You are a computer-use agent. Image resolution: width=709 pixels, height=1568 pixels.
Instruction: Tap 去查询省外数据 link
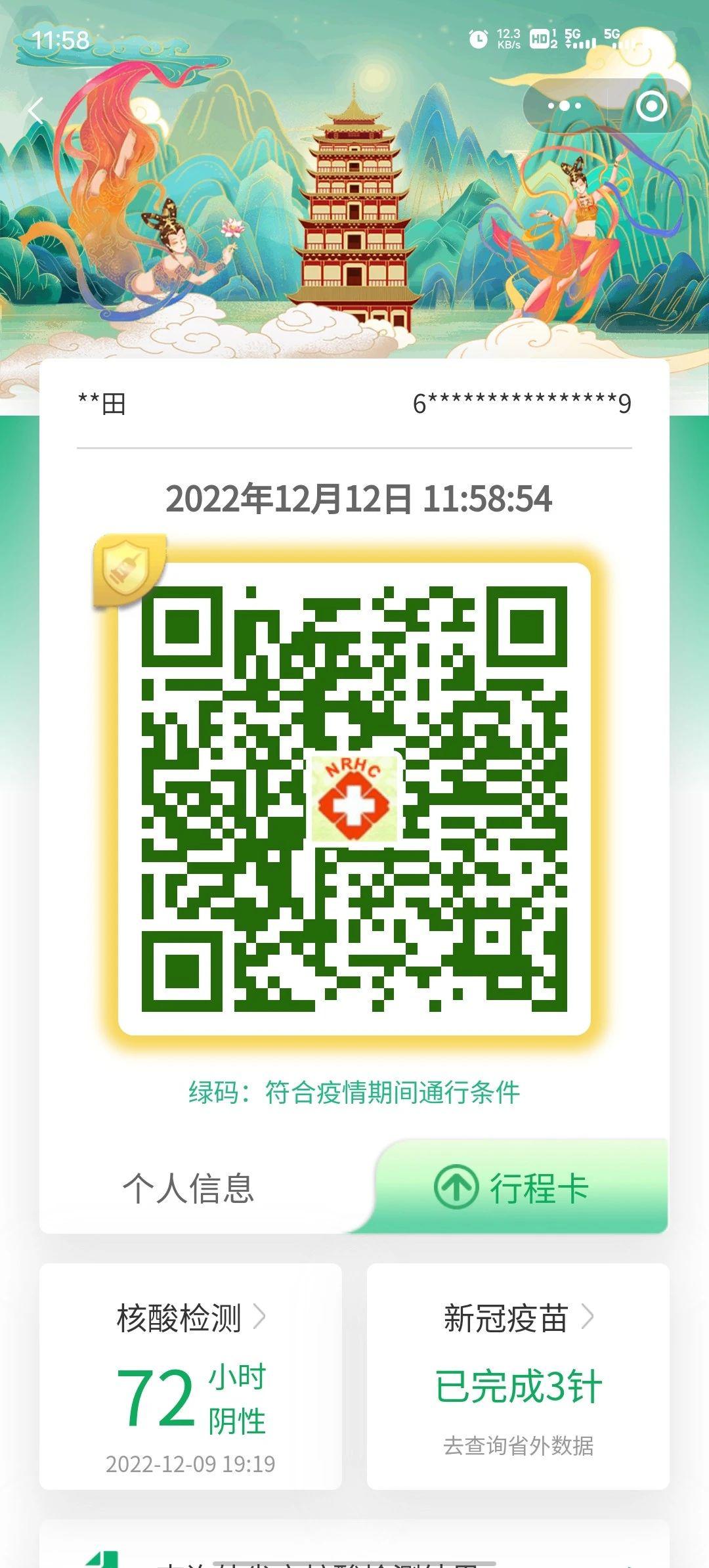tap(518, 1445)
